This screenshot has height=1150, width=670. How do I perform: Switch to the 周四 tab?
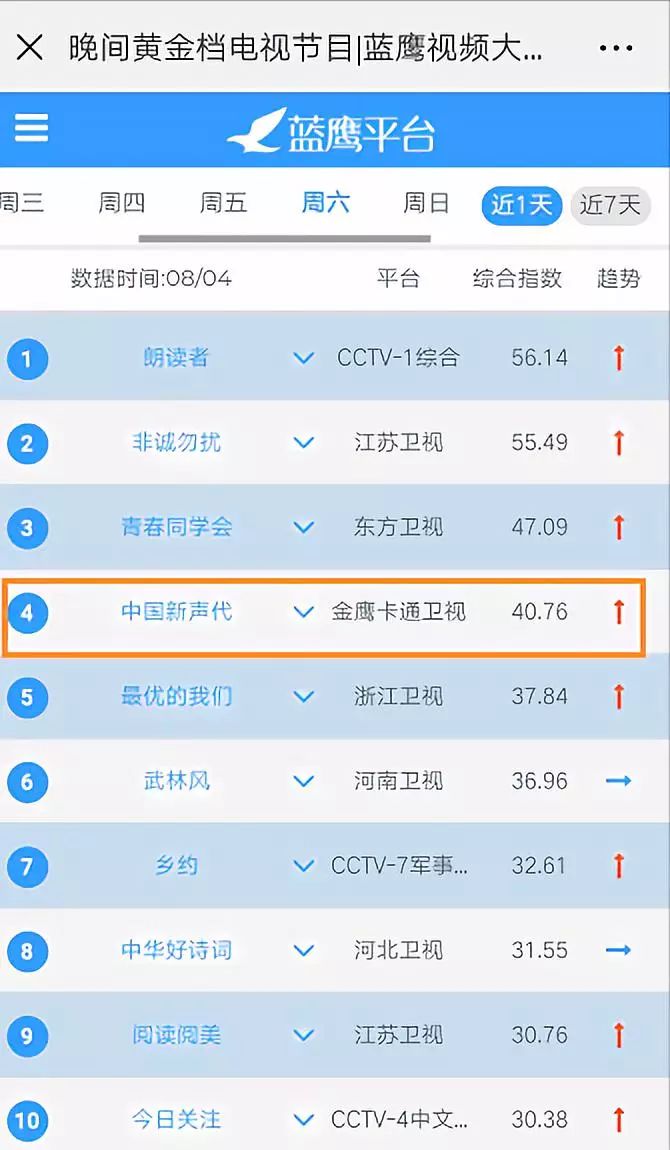[x=122, y=204]
